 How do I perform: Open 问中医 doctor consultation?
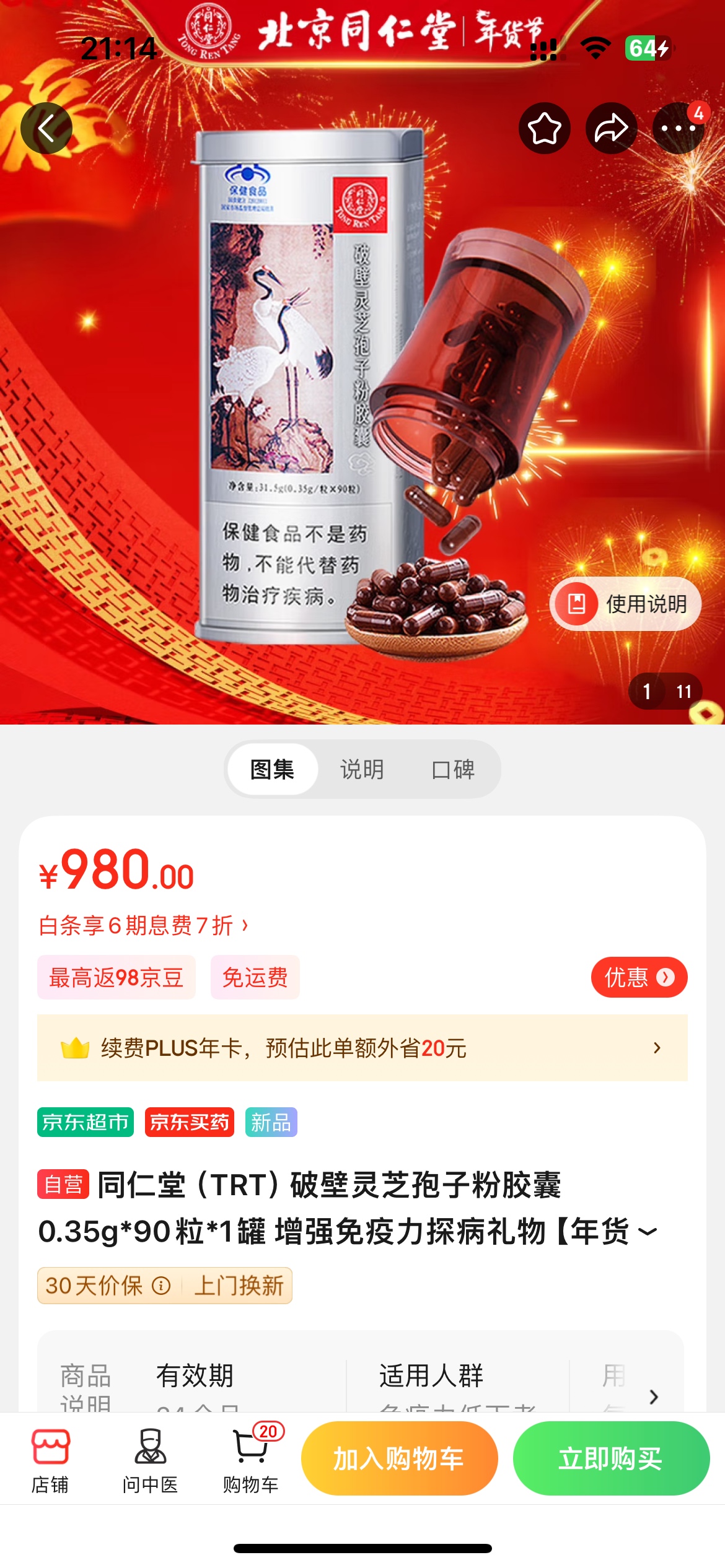(x=150, y=1460)
